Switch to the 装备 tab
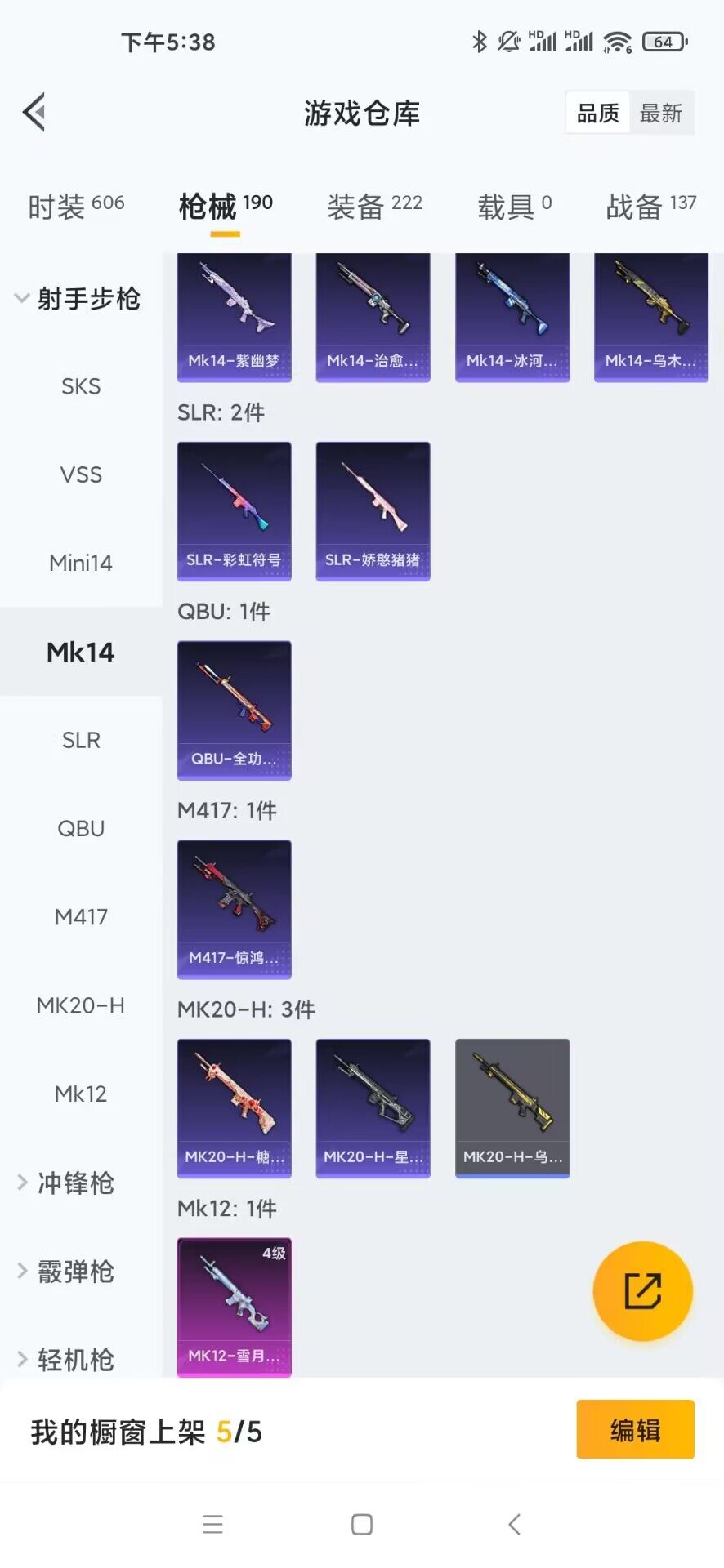 374,206
